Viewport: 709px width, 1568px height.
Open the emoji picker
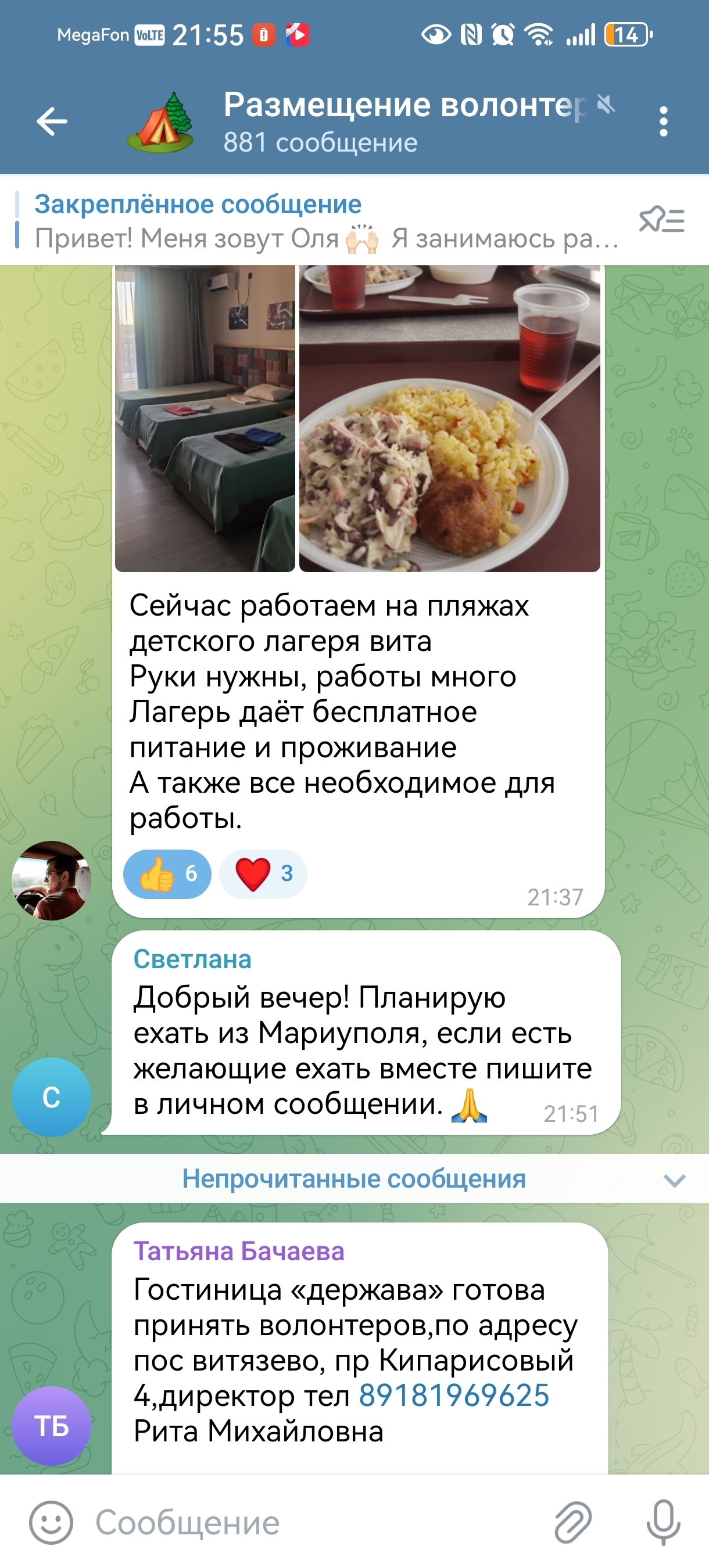[51, 1522]
